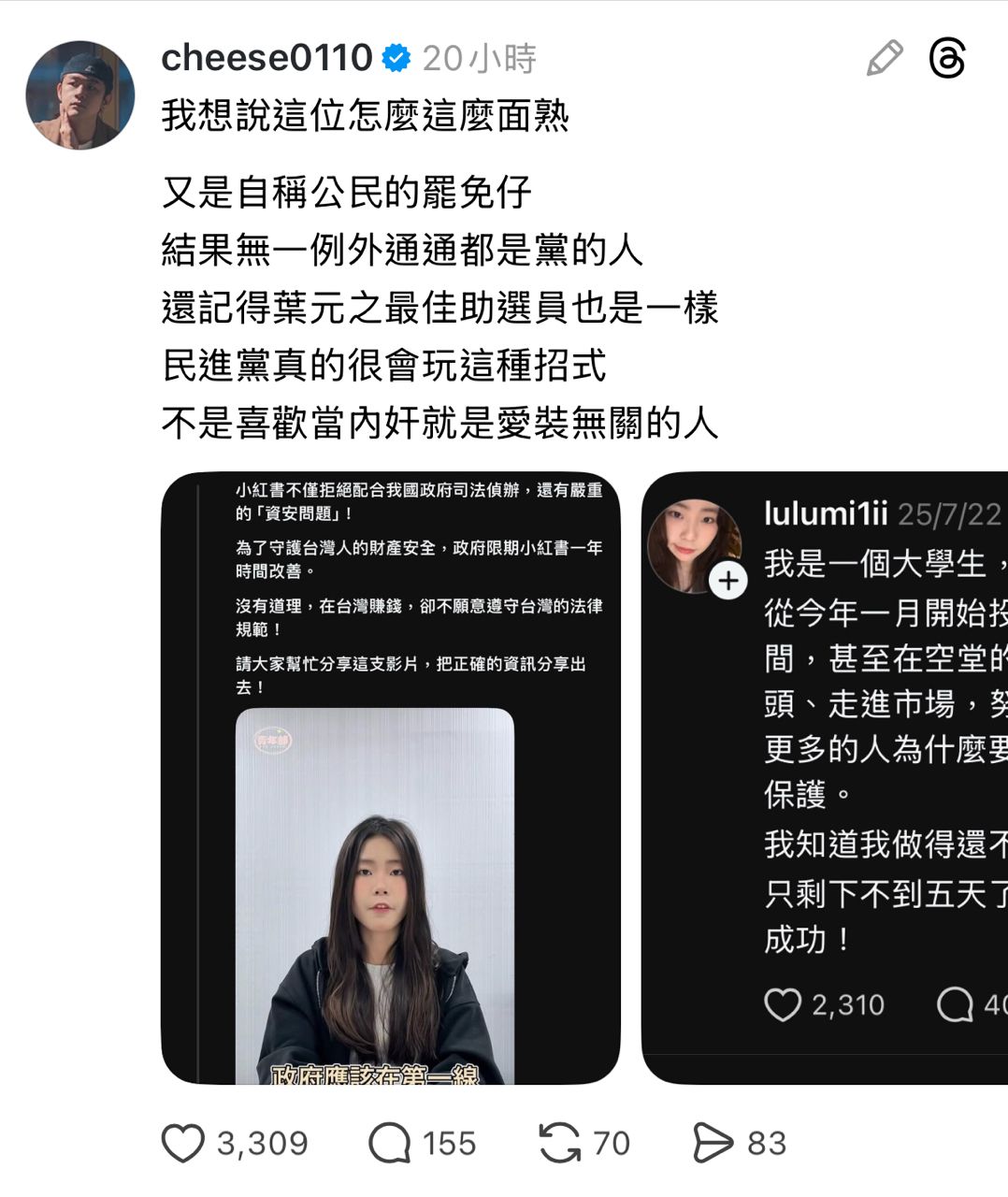This screenshot has width=1008, height=1197.
Task: Like the post with 3,309 likes
Action: coord(183,1143)
